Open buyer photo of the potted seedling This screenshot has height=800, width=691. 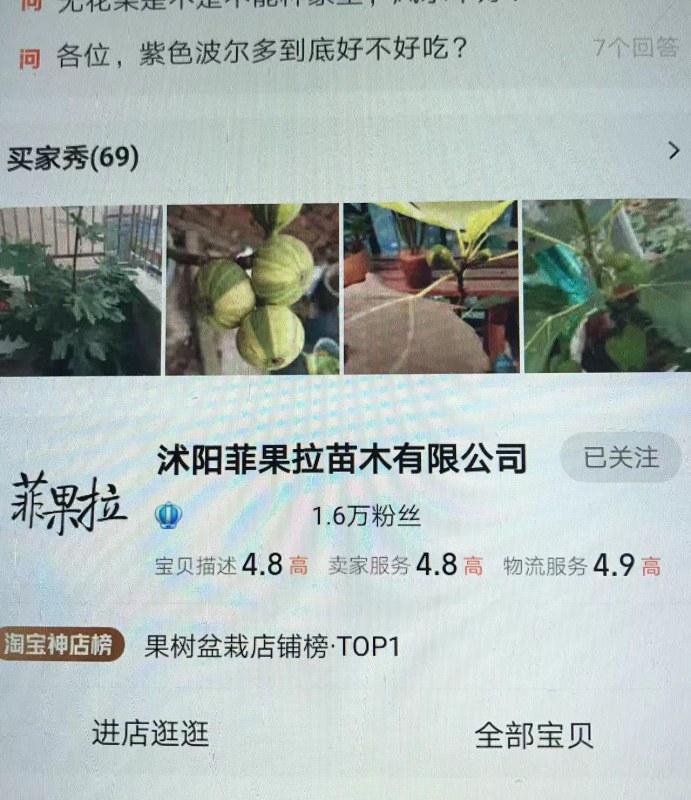click(430, 288)
